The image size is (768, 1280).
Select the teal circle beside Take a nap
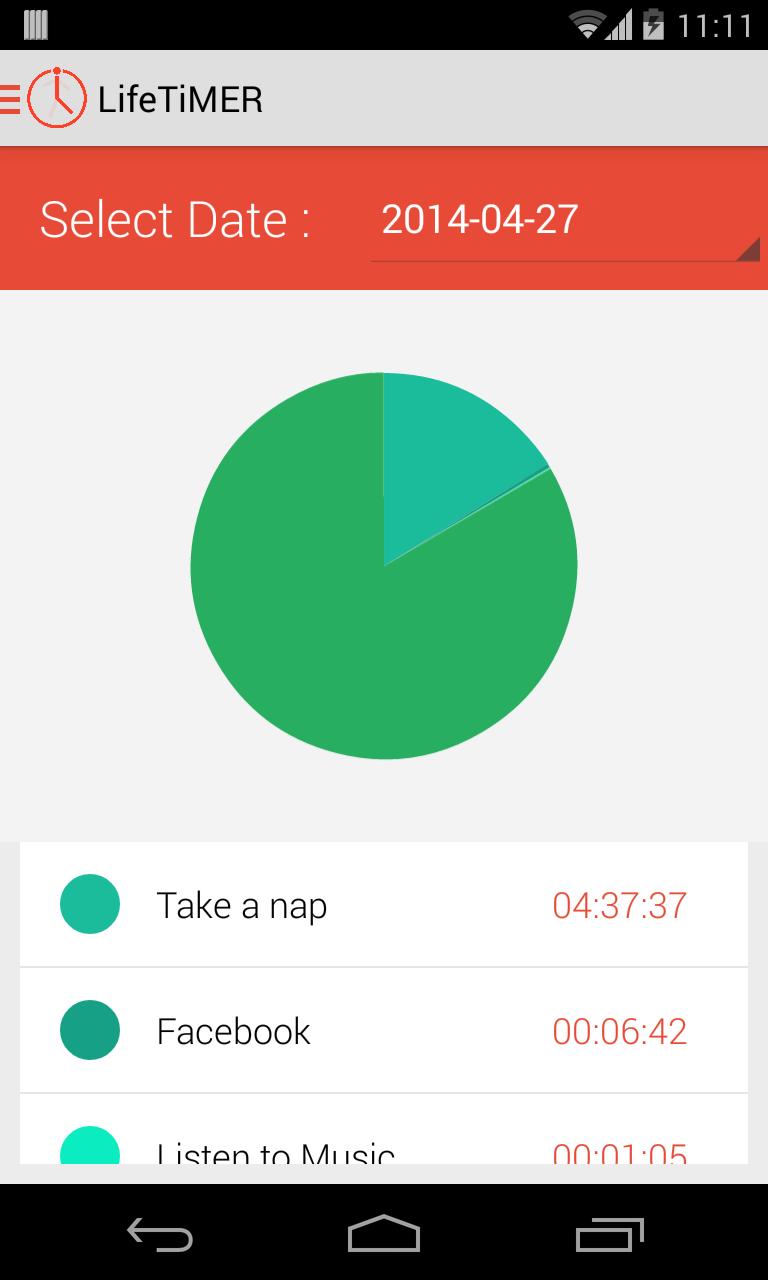tap(90, 904)
